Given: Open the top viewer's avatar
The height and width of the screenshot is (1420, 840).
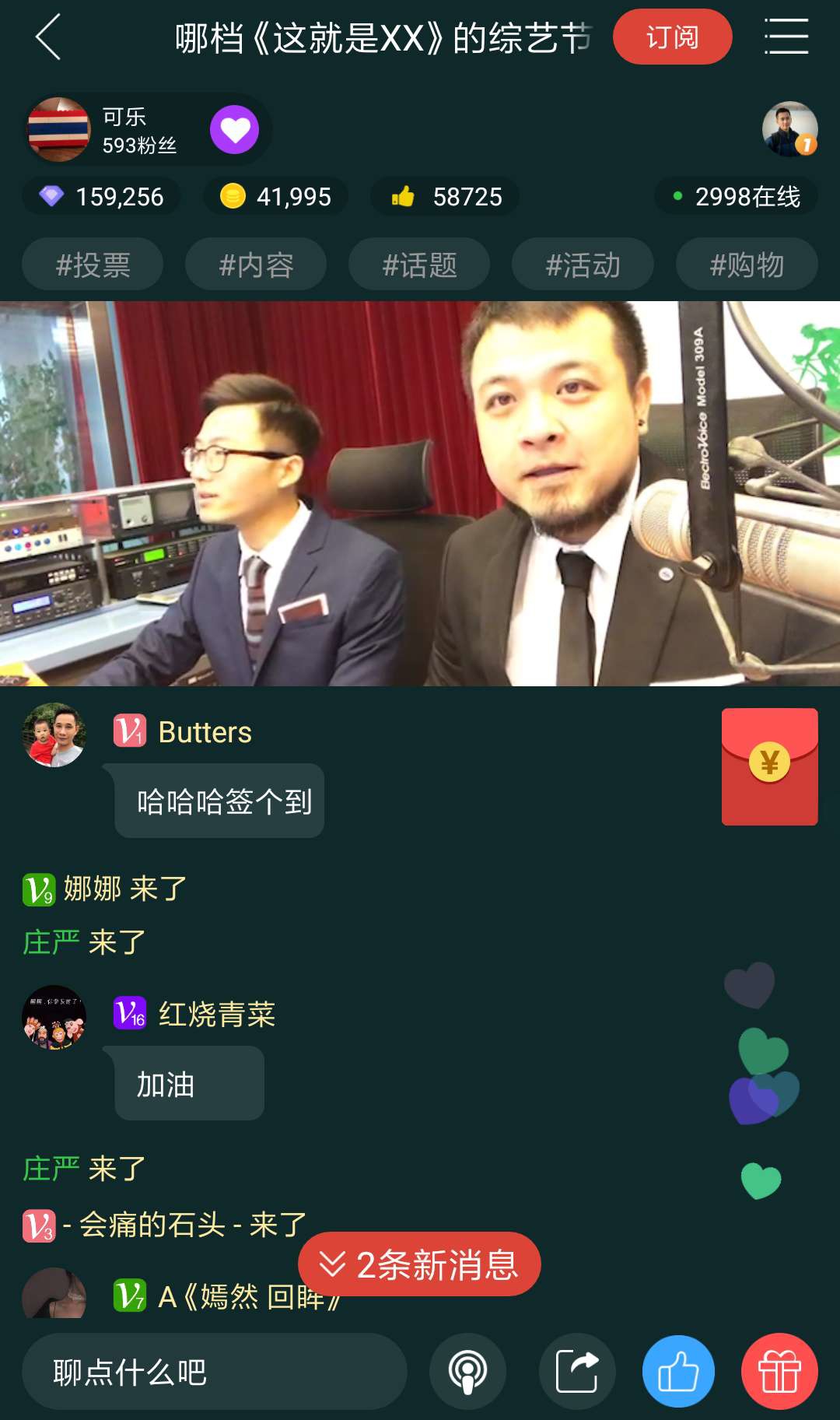Looking at the screenshot, I should point(789,129).
